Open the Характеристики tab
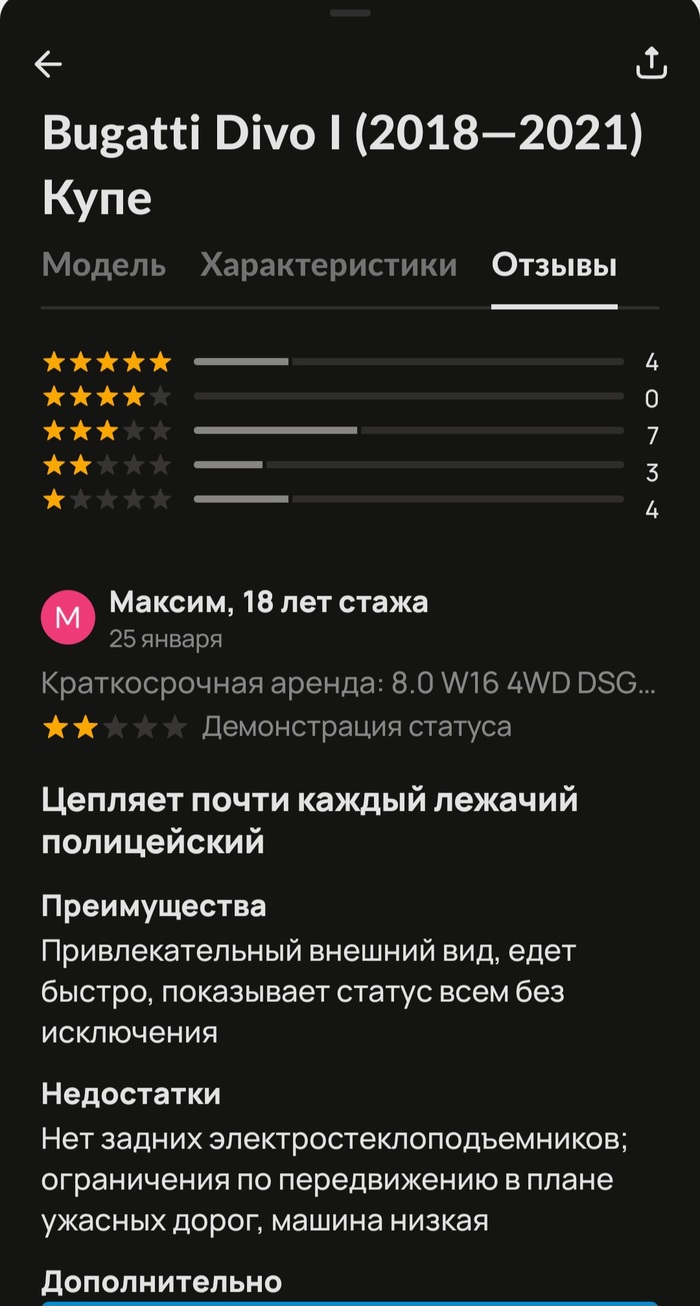Image resolution: width=700 pixels, height=1306 pixels. coord(328,265)
